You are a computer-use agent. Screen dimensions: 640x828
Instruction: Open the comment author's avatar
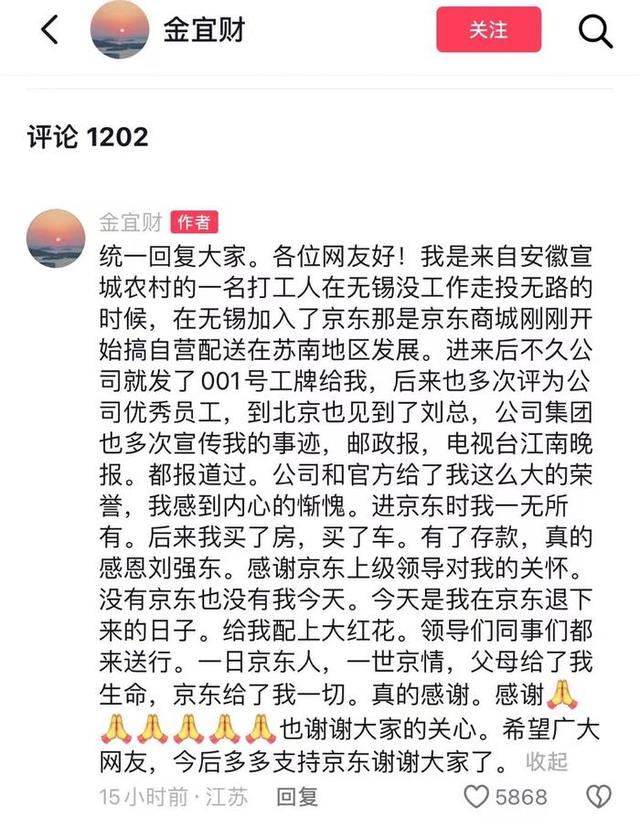pos(55,238)
